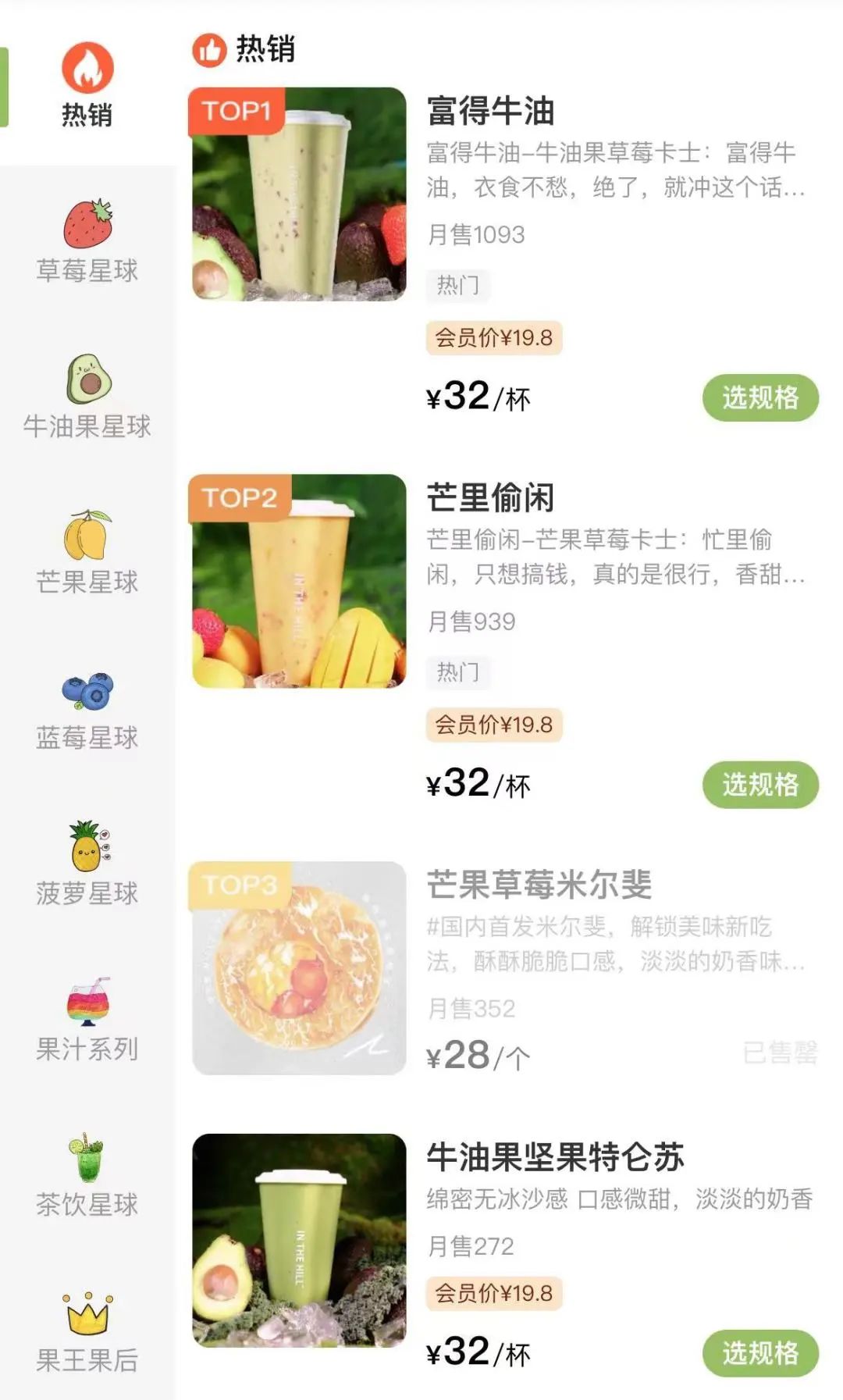This screenshot has height=1400, width=843.
Task: Open the 果王果后 category
Action: 87,1331
